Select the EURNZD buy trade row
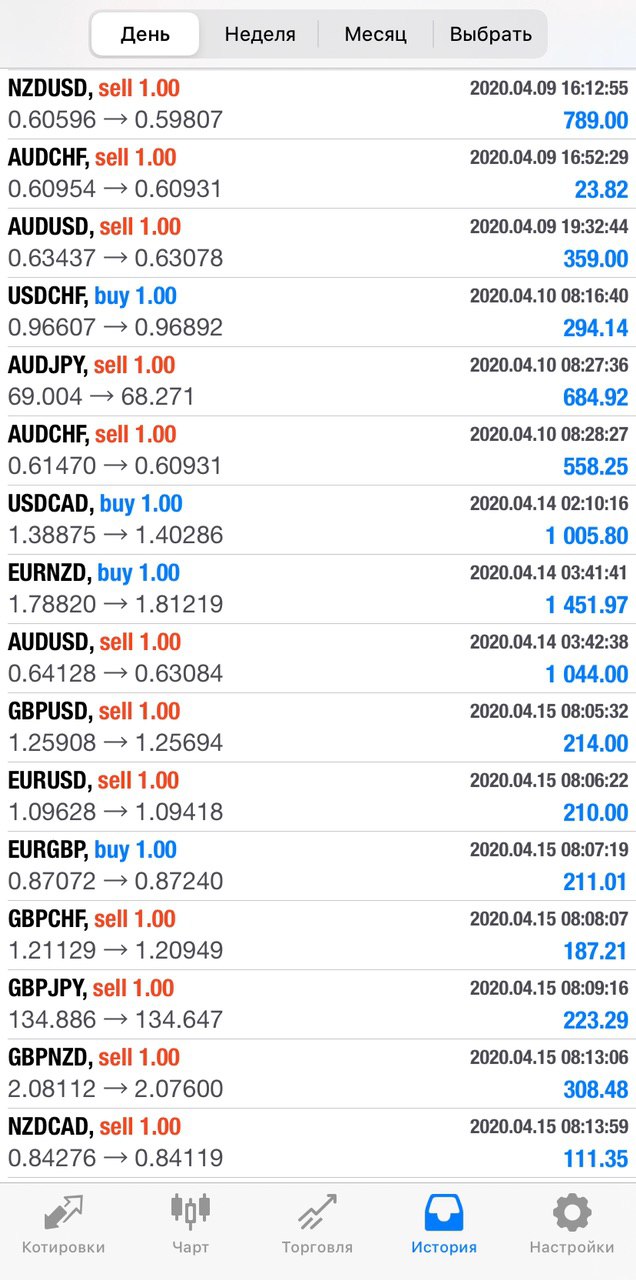Screen dimensions: 636x1280 point(318,589)
